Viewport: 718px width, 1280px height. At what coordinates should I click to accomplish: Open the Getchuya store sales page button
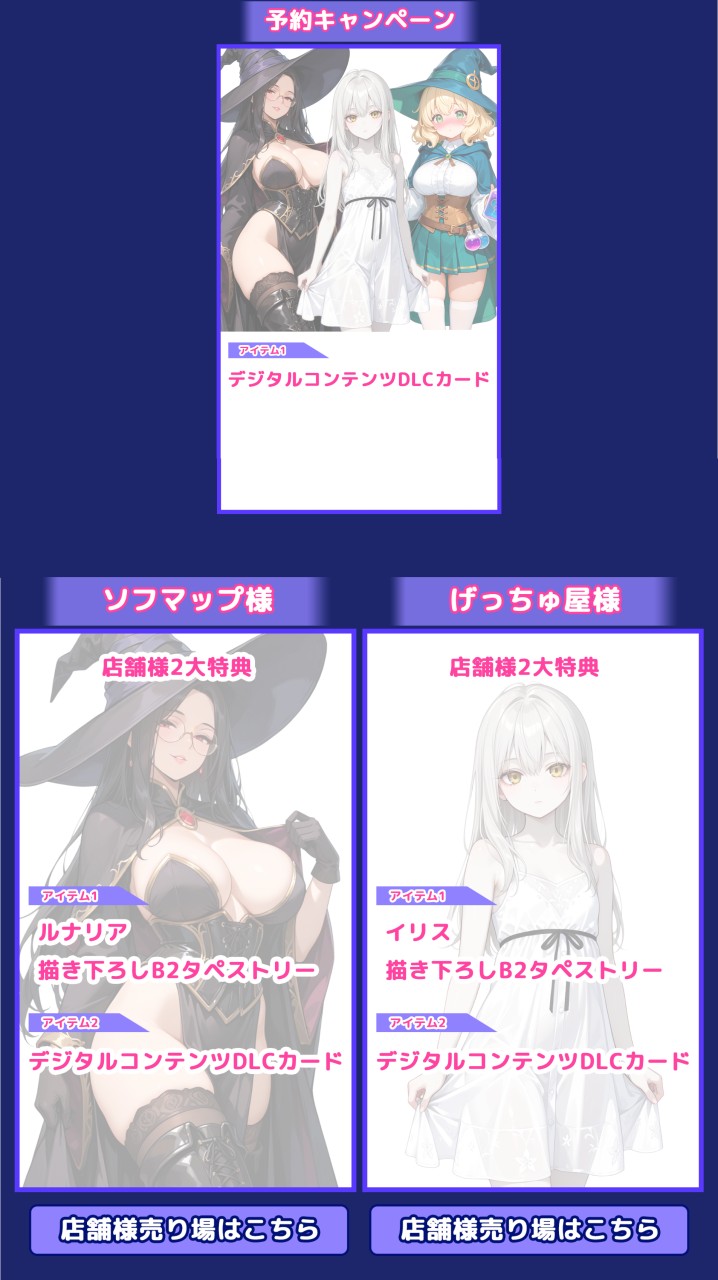click(x=529, y=1229)
